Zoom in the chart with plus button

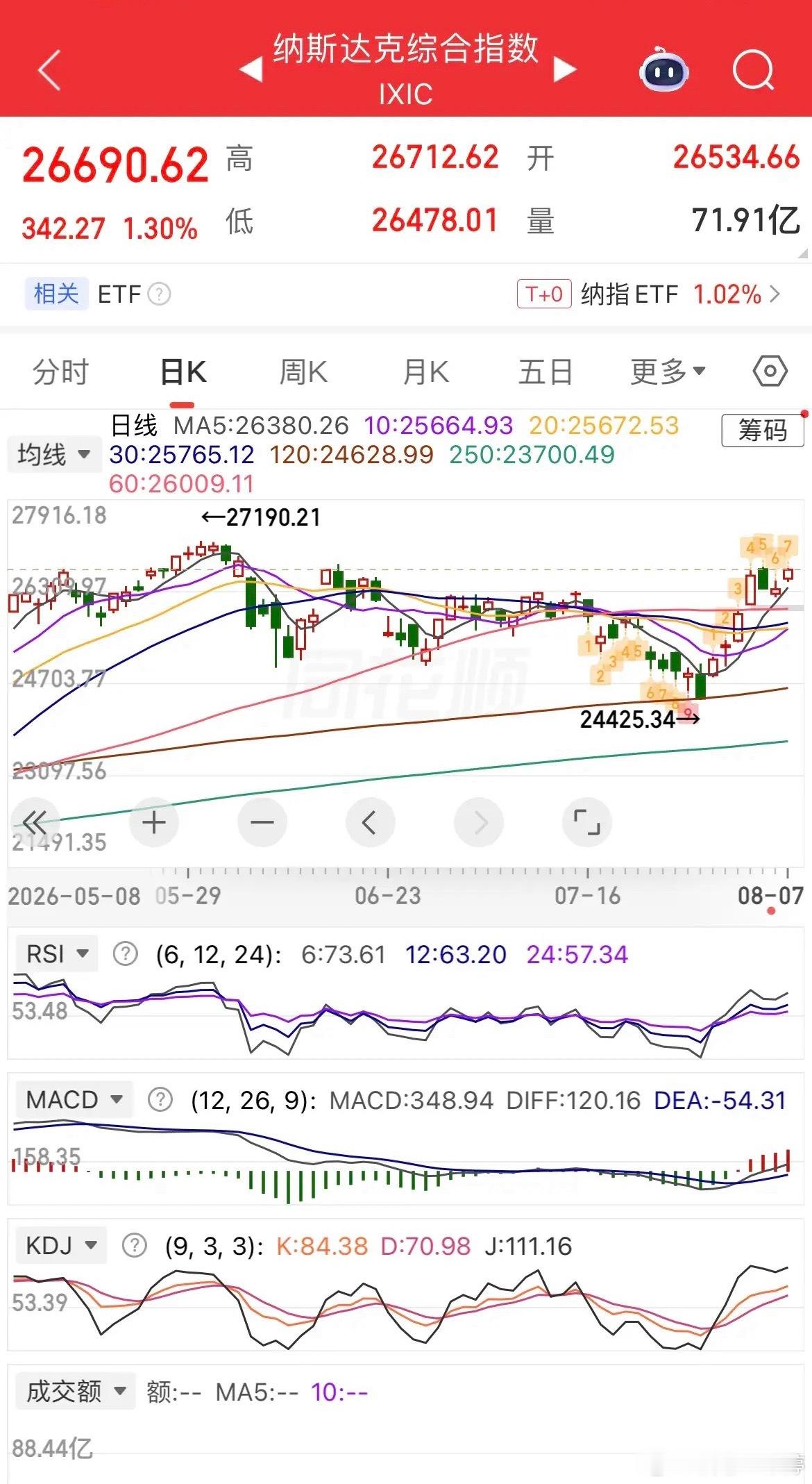tap(154, 823)
